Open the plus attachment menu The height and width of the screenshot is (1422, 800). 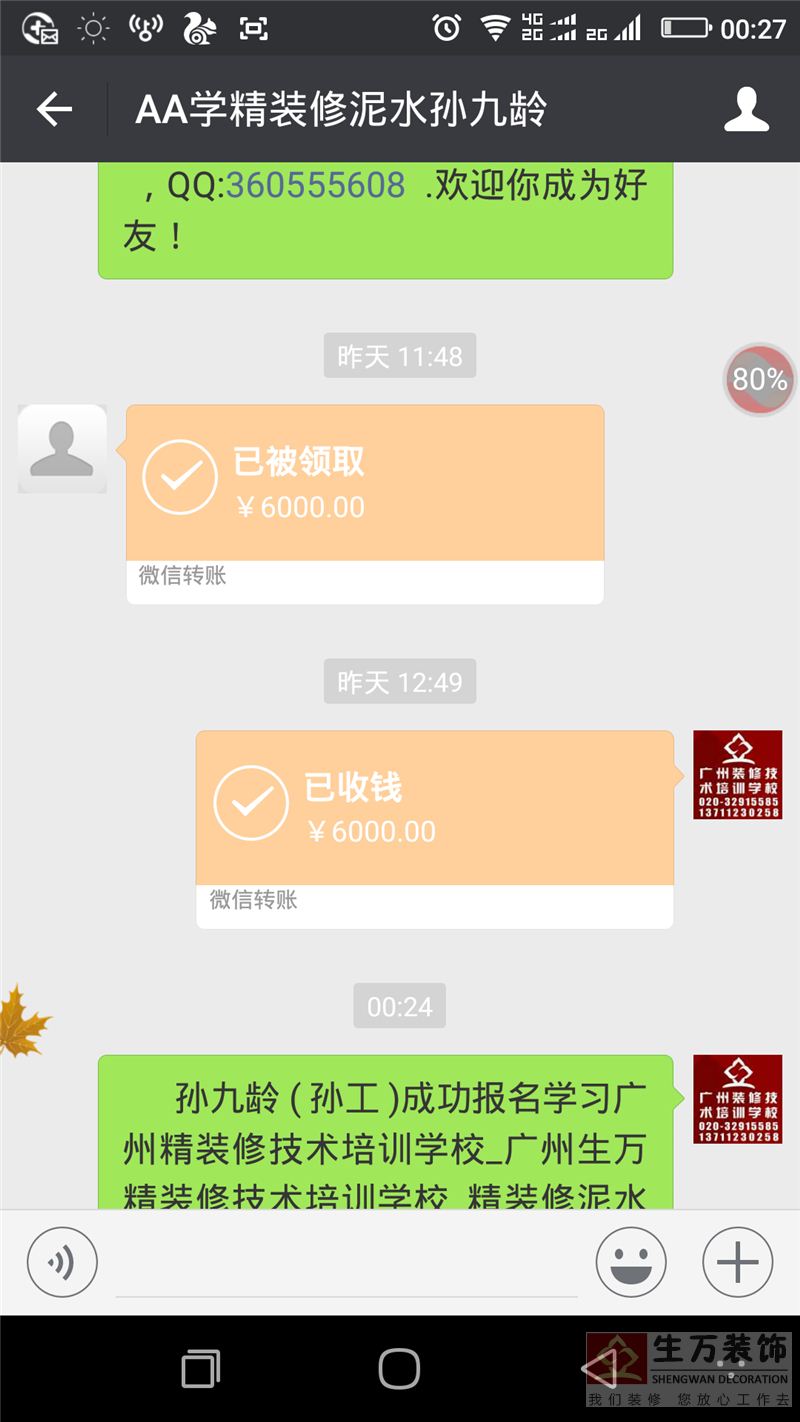(737, 1262)
